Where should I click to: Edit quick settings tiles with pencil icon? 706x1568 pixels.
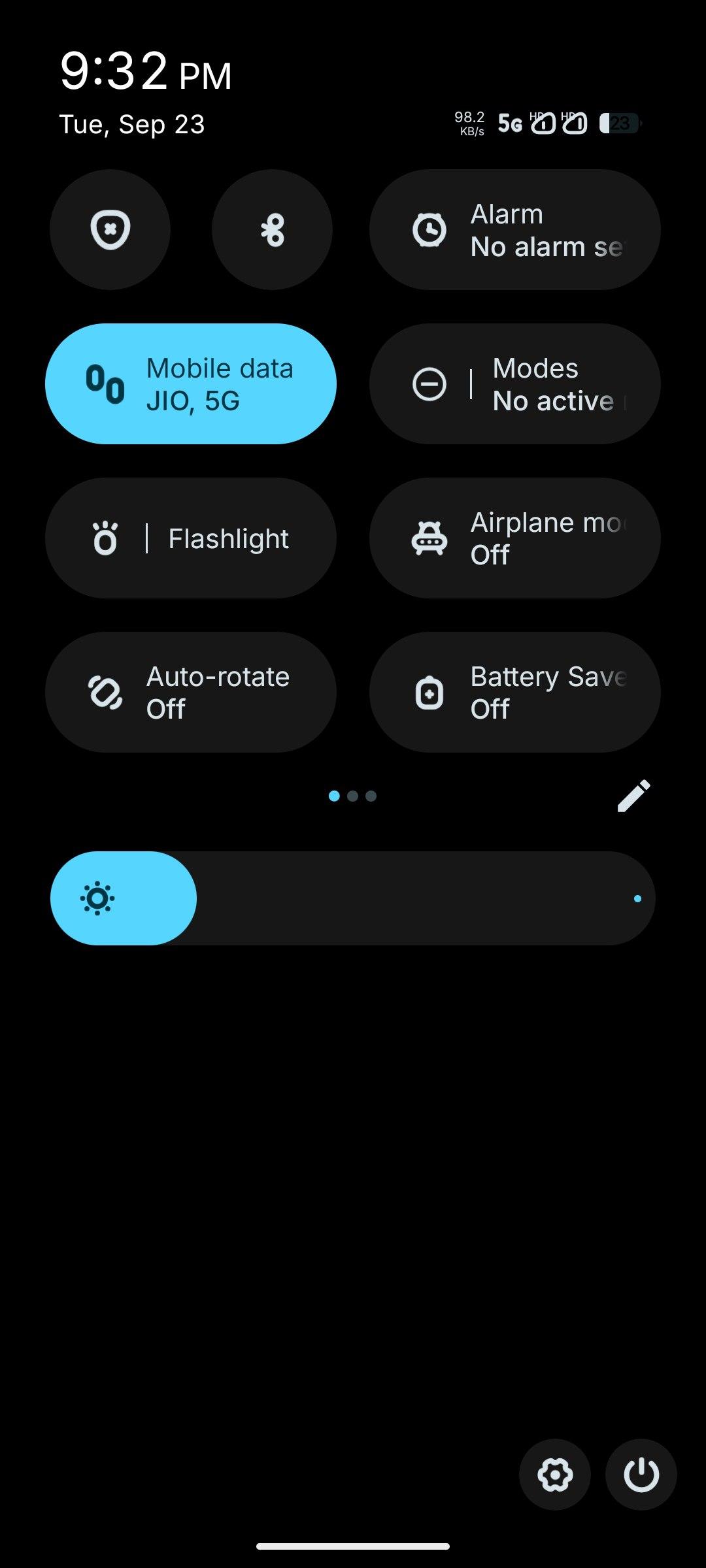pyautogui.click(x=634, y=796)
